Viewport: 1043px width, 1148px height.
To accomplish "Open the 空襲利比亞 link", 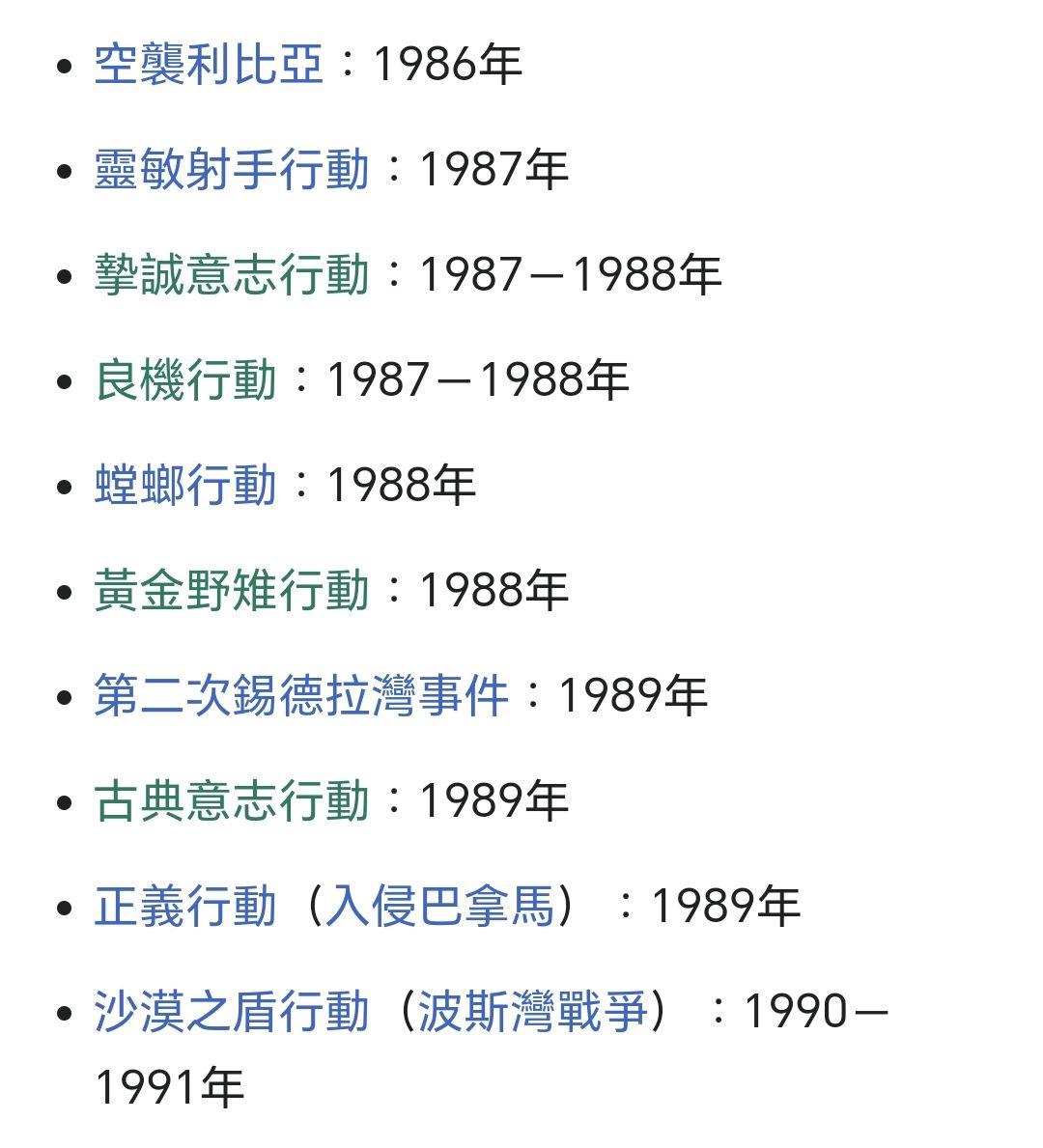I will pos(209,65).
